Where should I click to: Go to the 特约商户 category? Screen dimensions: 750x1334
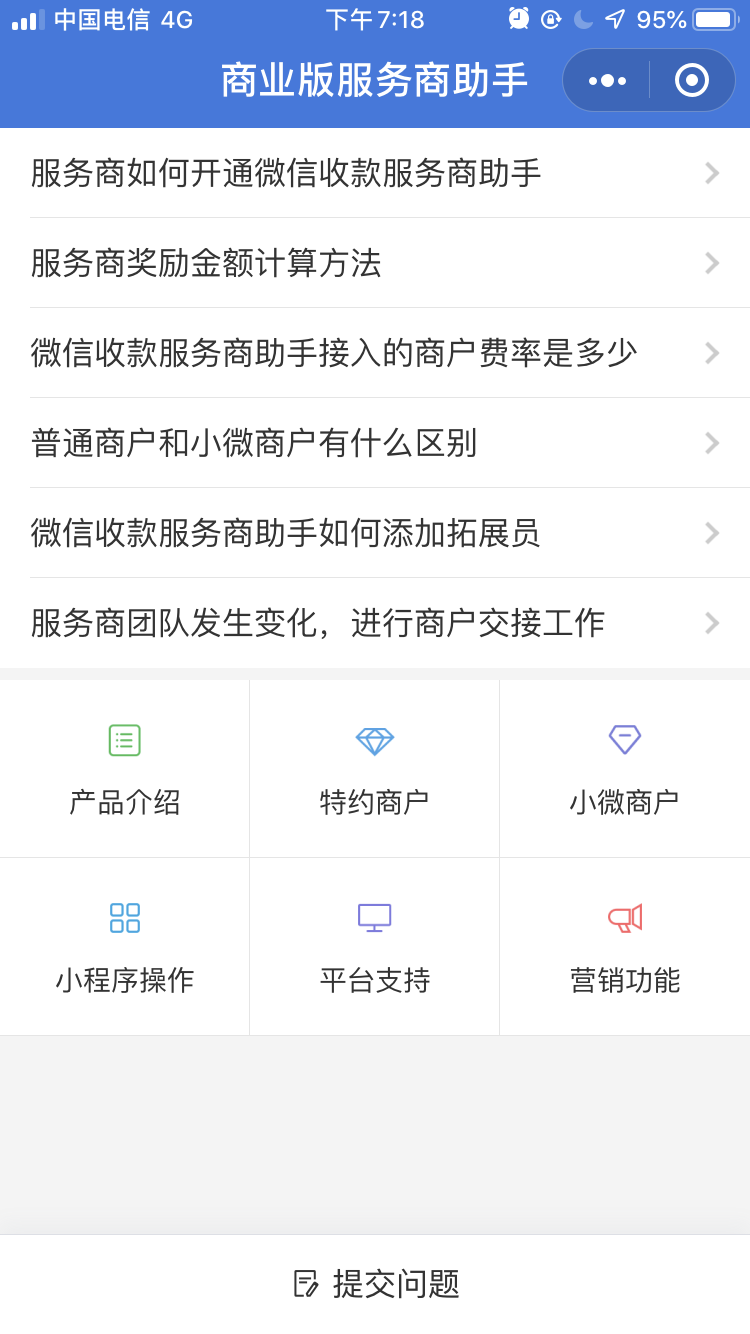pos(375,768)
